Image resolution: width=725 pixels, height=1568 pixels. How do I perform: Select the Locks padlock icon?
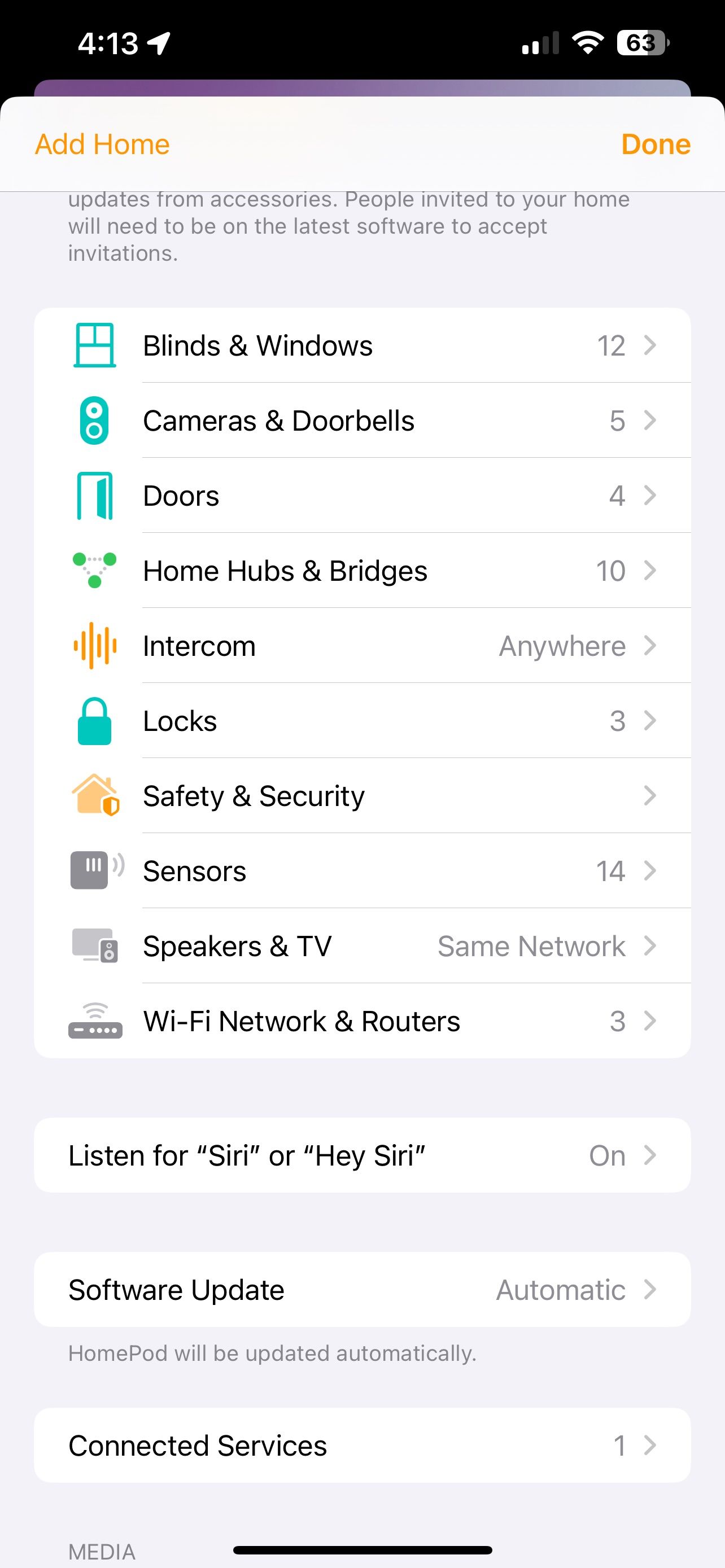[95, 720]
